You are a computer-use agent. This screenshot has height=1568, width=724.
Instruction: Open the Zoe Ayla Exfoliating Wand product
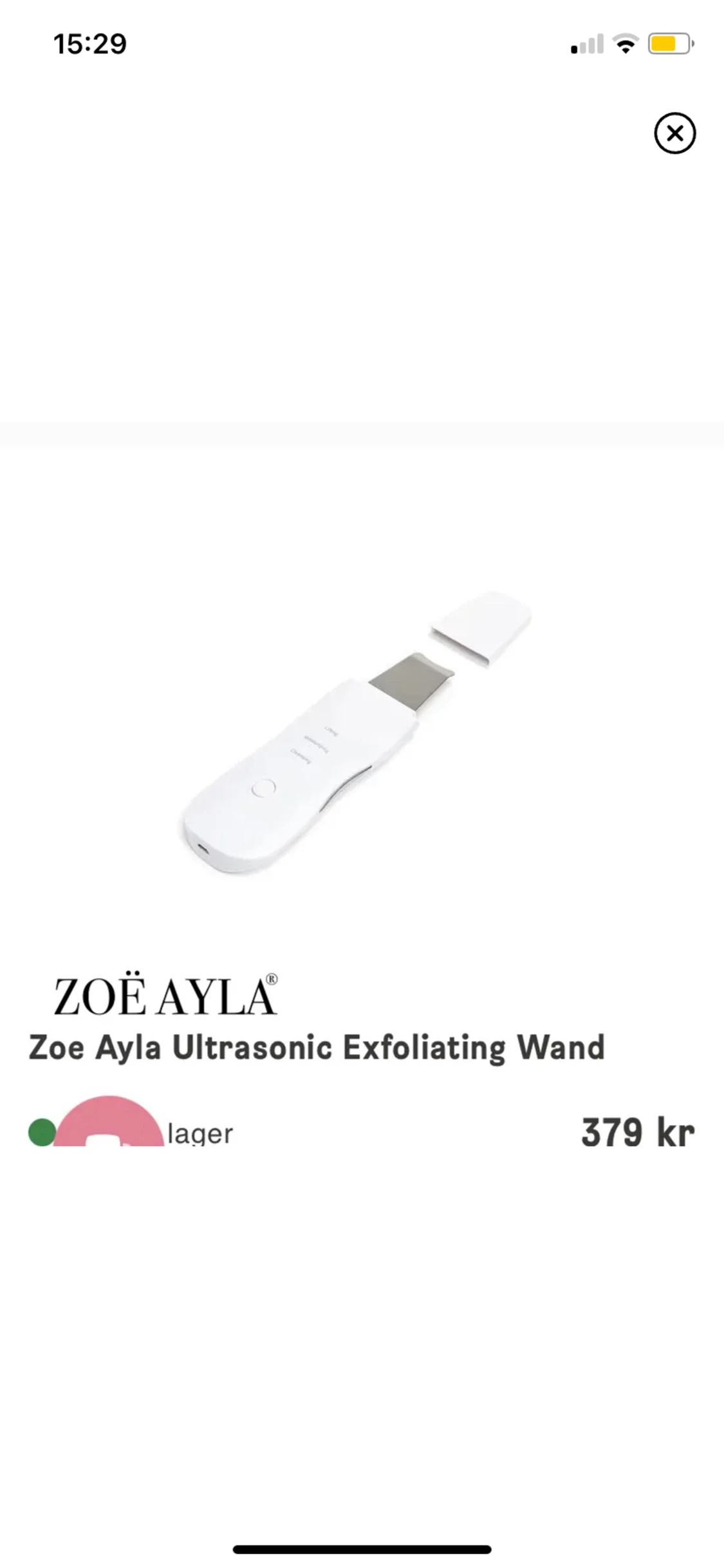pos(316,1048)
